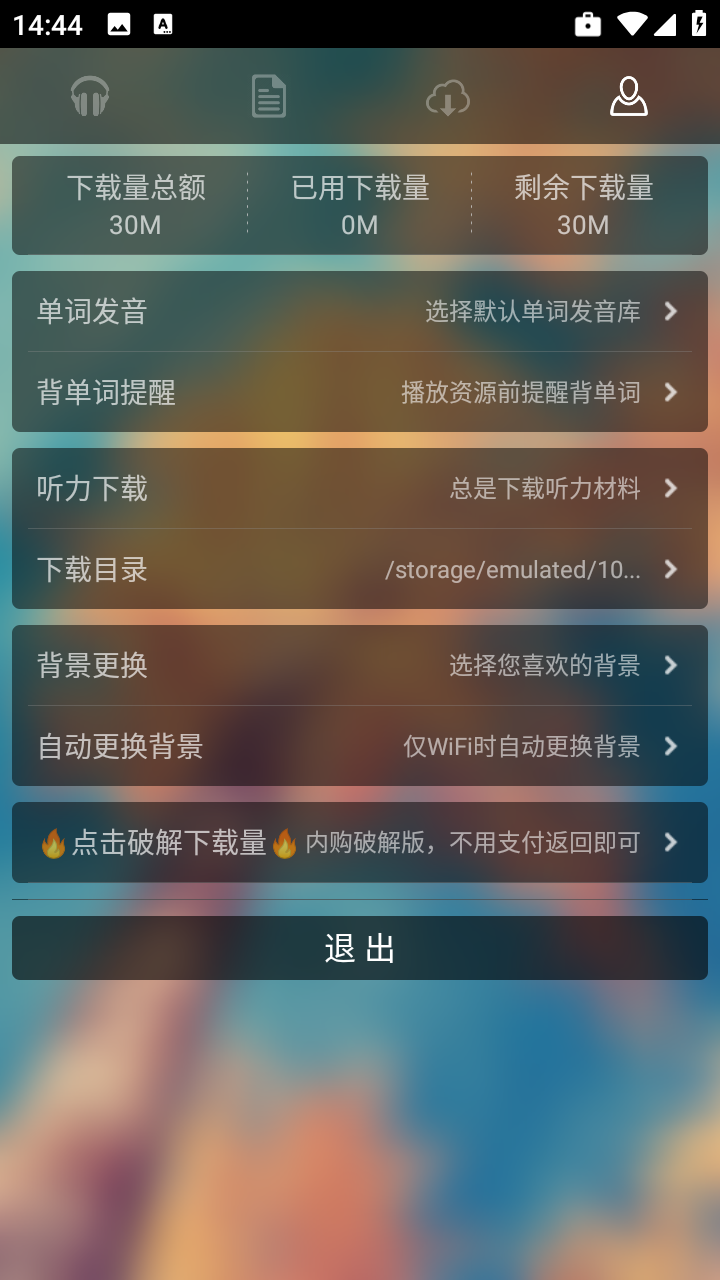Switch to the document tab
Image resolution: width=720 pixels, height=1280 pixels.
(268, 97)
